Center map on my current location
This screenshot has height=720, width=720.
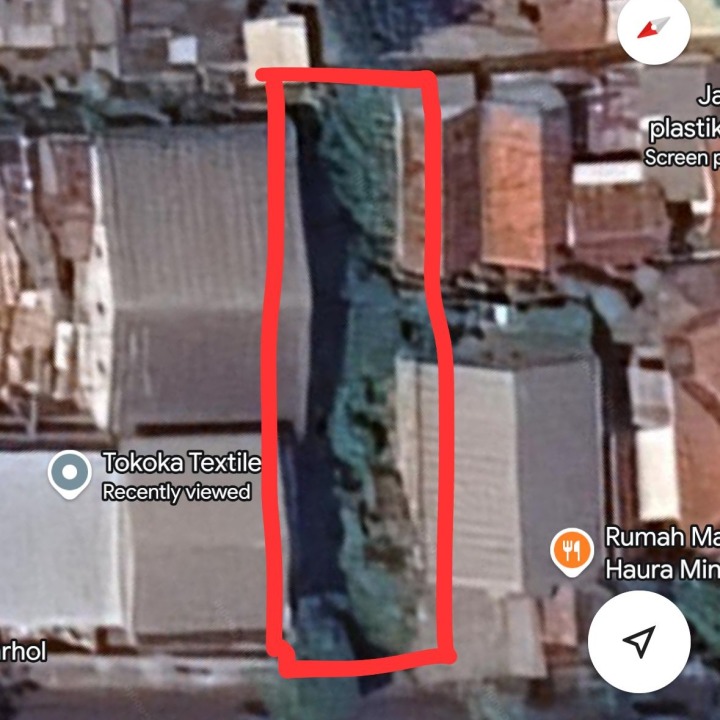point(639,642)
